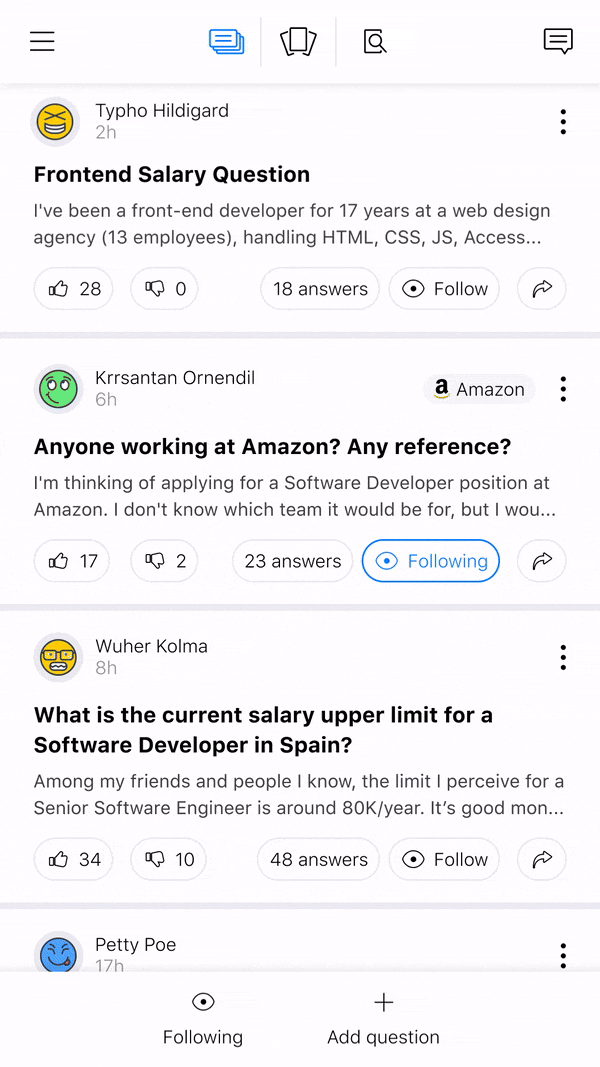Open the messages icon in top bar
Screen dimensions: 600x1067
(x=557, y=41)
